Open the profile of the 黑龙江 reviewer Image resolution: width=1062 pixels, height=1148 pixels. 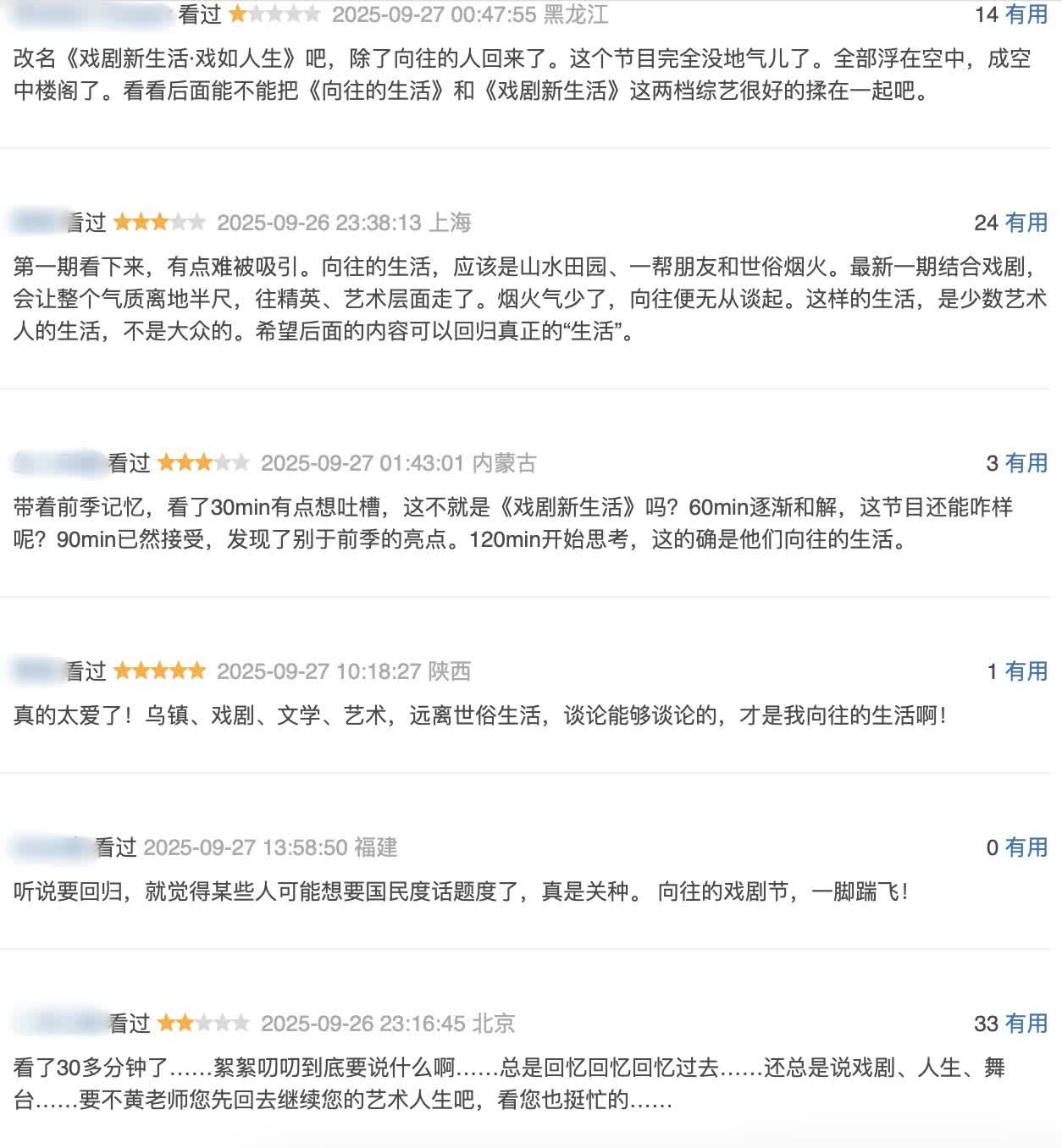tap(93, 14)
